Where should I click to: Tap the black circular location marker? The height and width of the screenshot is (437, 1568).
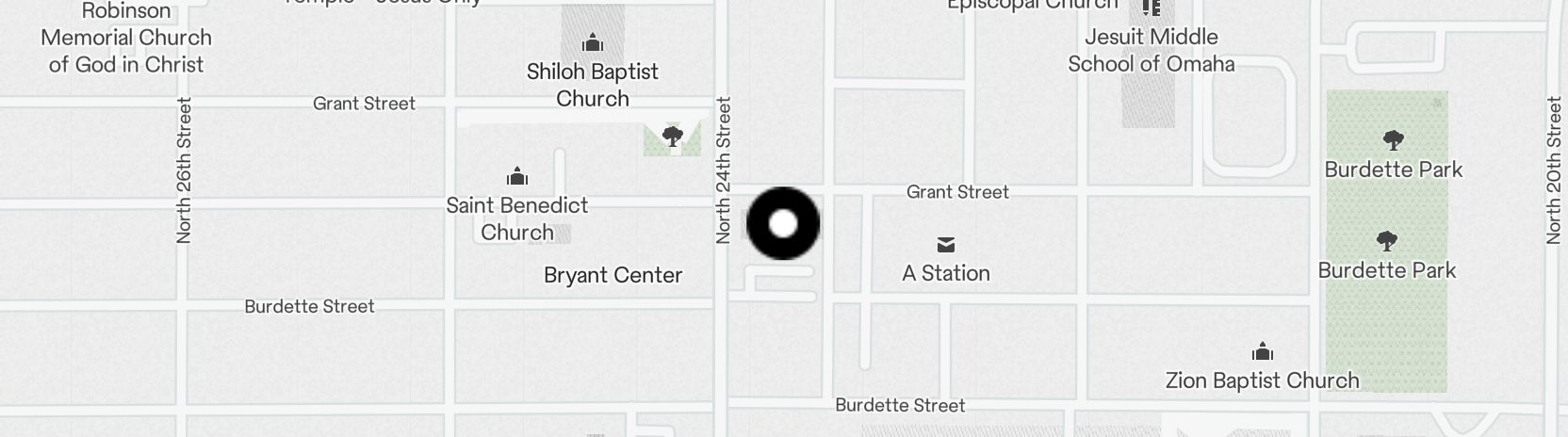pyautogui.click(x=783, y=224)
